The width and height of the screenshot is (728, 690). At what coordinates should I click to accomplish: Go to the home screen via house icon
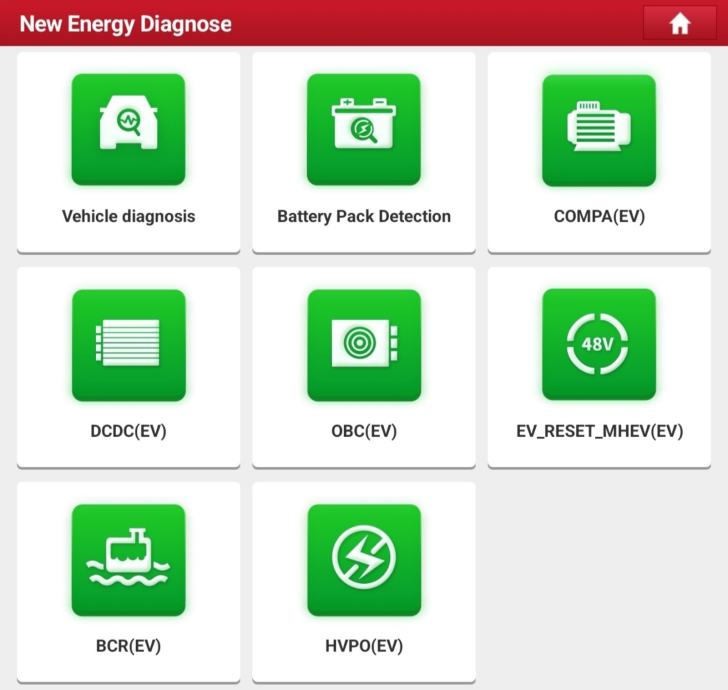pyautogui.click(x=680, y=24)
